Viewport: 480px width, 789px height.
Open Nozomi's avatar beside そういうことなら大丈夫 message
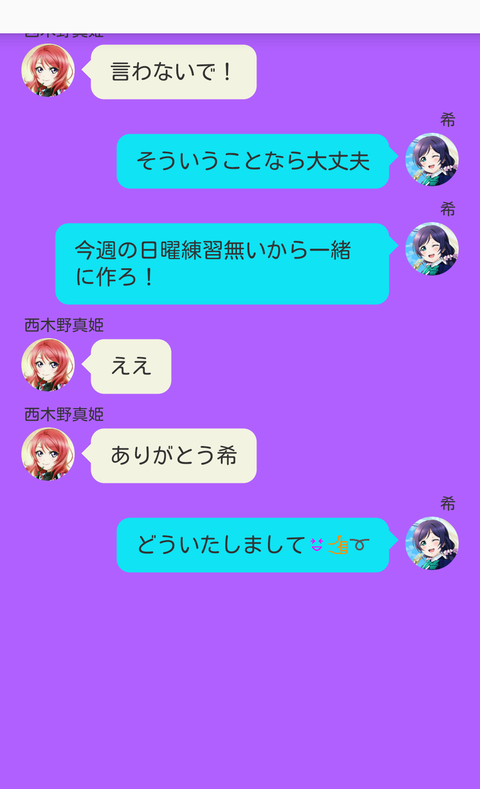(432, 160)
